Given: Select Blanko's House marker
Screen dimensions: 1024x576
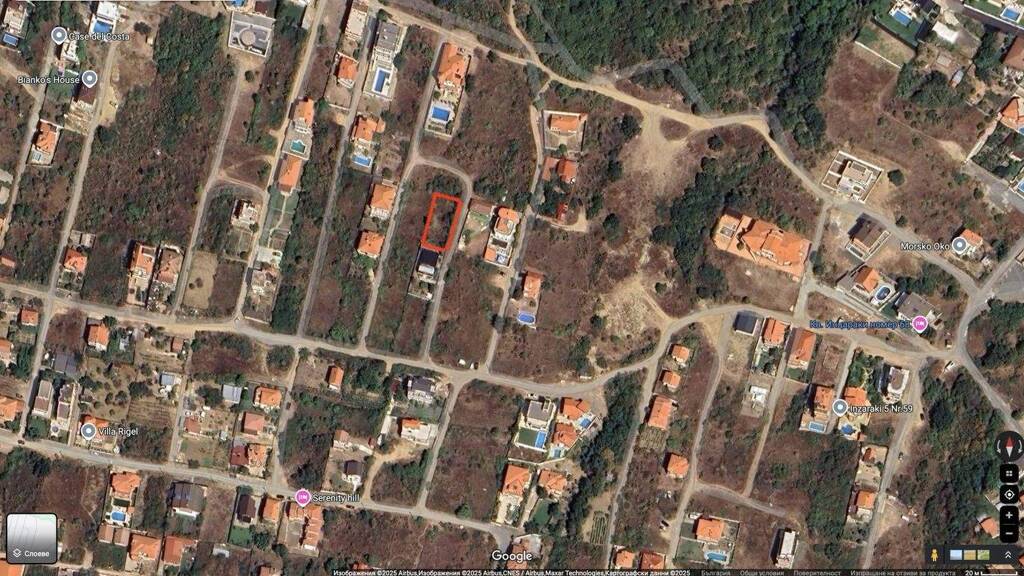Looking at the screenshot, I should click(89, 78).
